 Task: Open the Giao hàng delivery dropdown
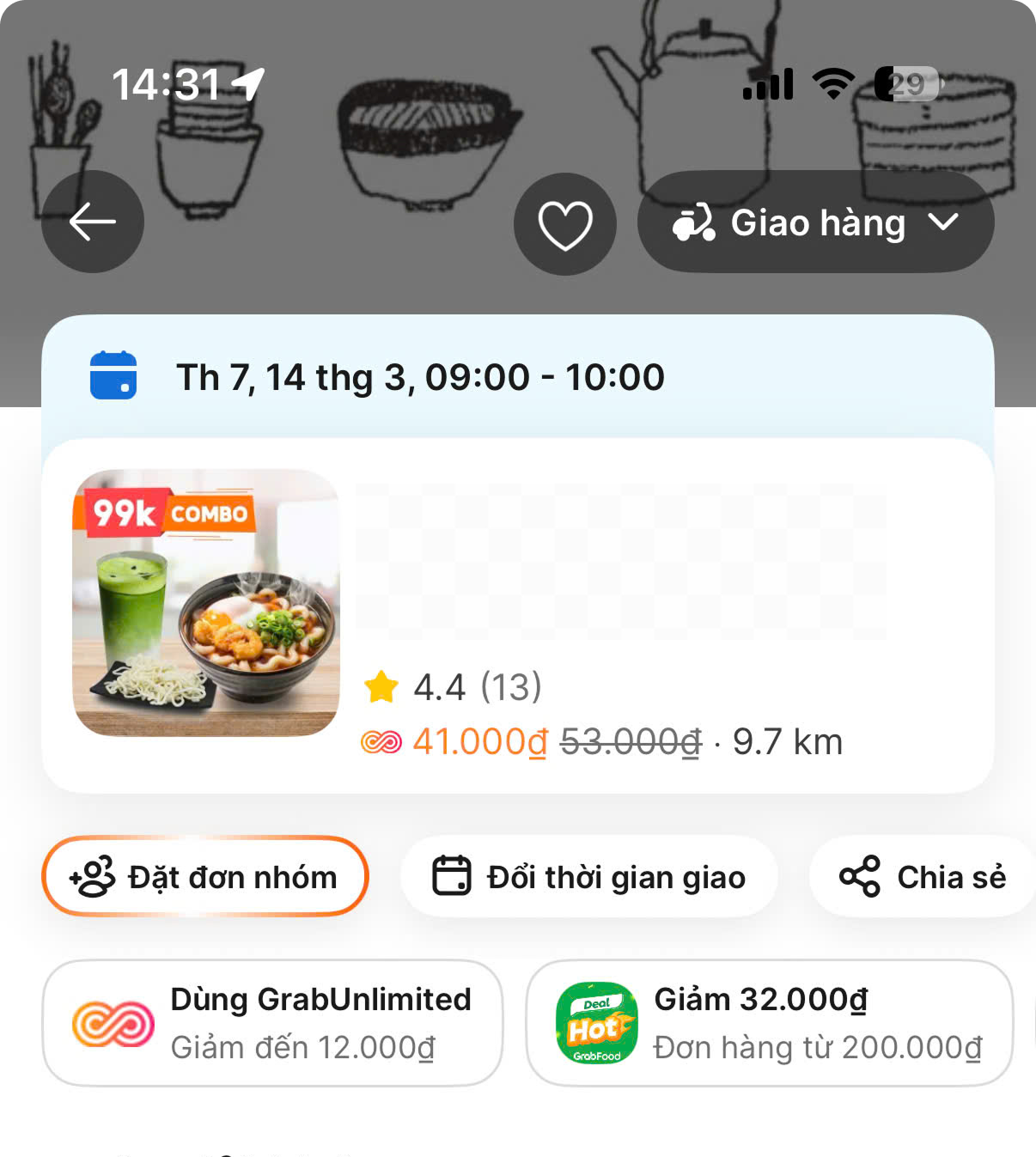815,222
